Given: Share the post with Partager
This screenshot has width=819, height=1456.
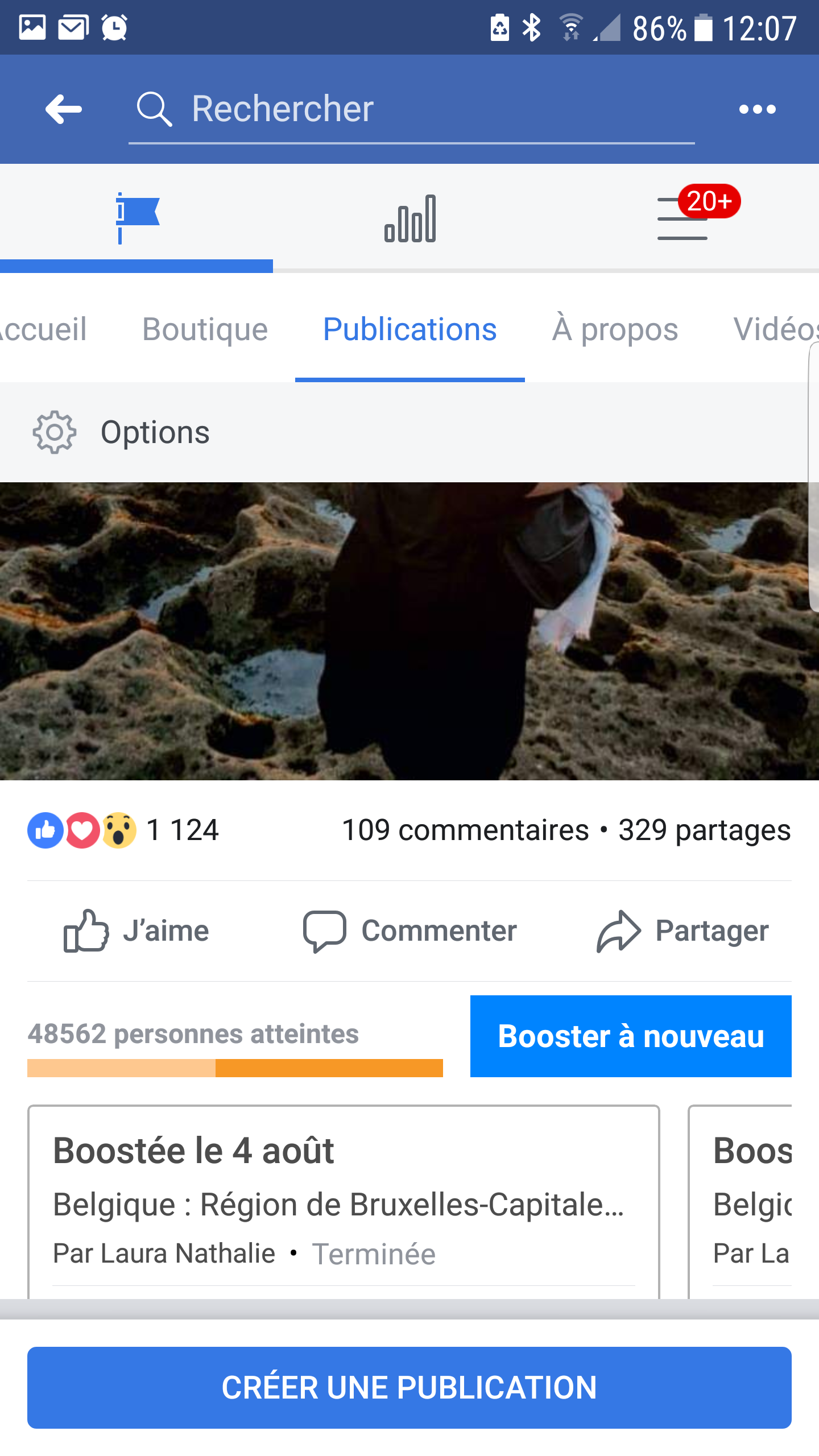Looking at the screenshot, I should (x=682, y=931).
